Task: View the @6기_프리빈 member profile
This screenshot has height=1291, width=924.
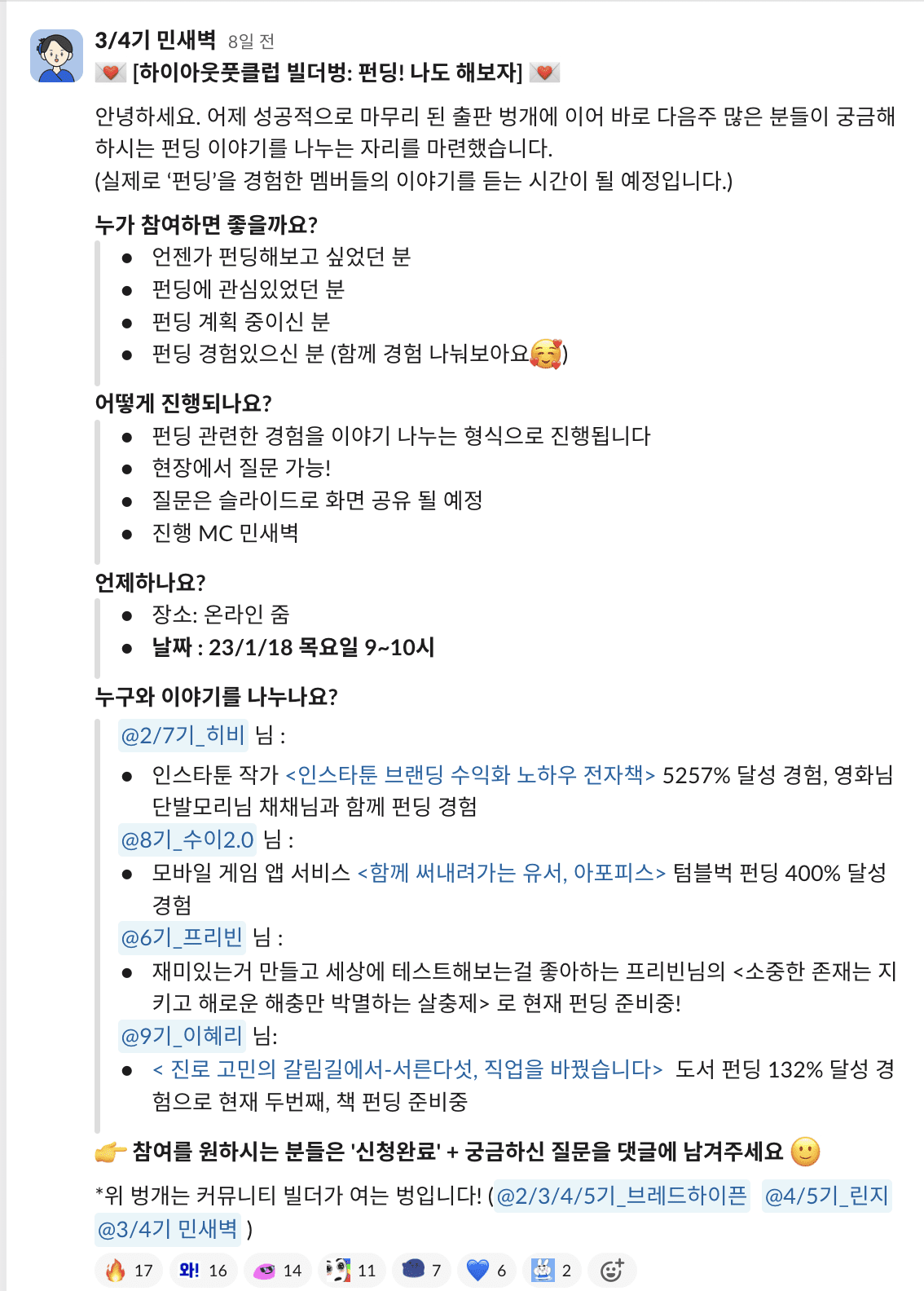Action: coord(182,937)
